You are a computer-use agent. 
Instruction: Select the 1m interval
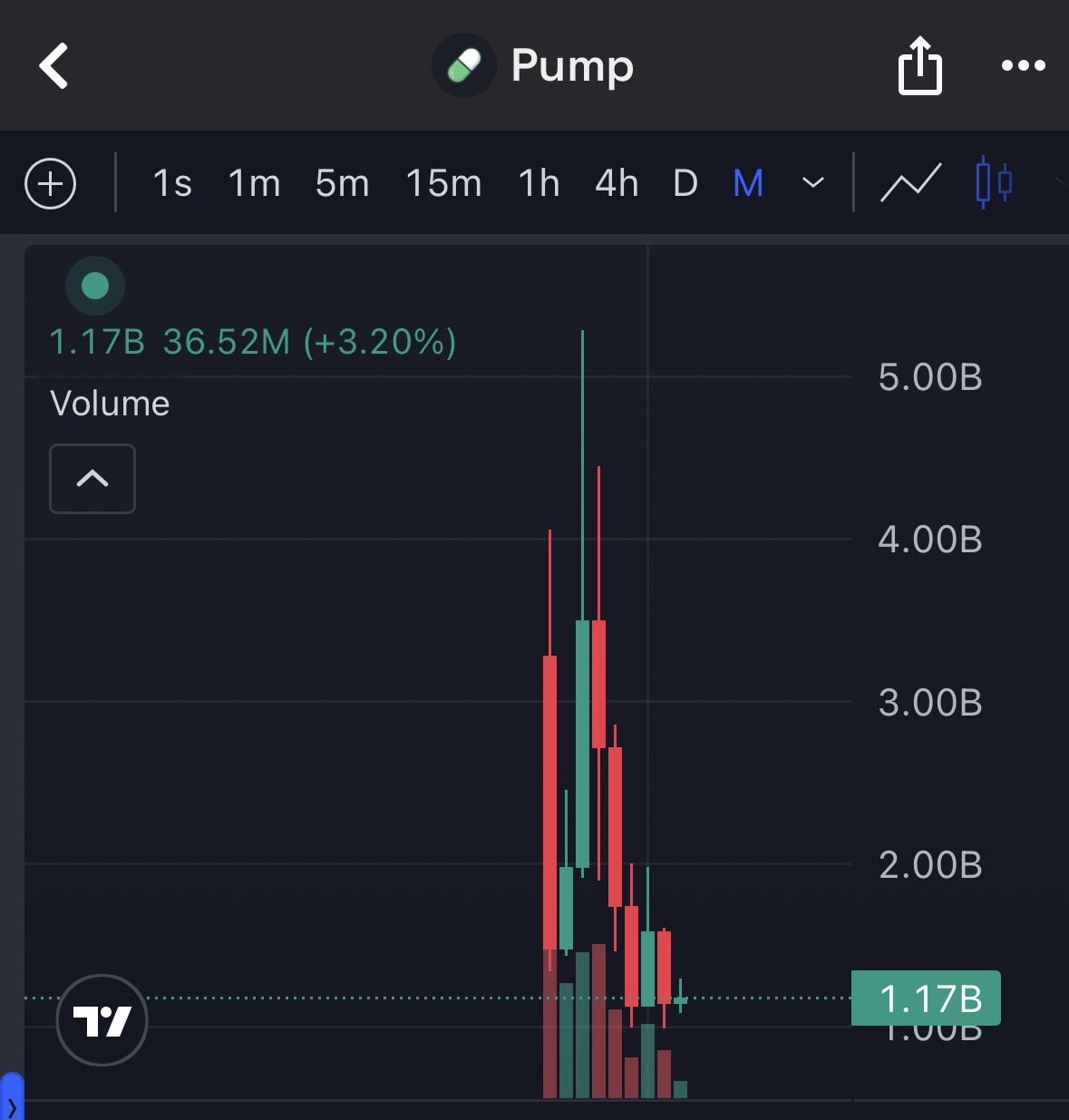[x=254, y=184]
